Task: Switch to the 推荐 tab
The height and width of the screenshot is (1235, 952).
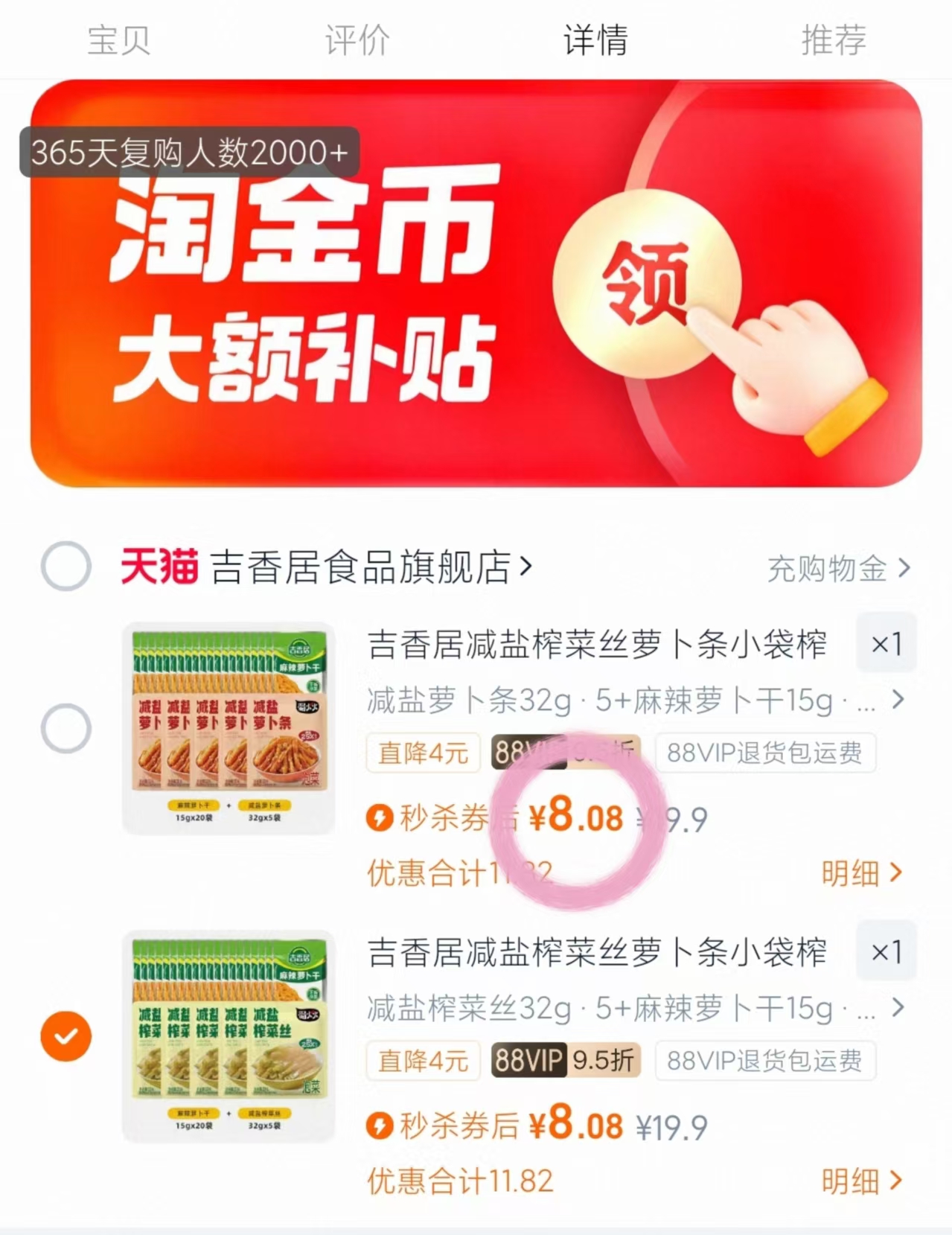Action: click(x=834, y=41)
